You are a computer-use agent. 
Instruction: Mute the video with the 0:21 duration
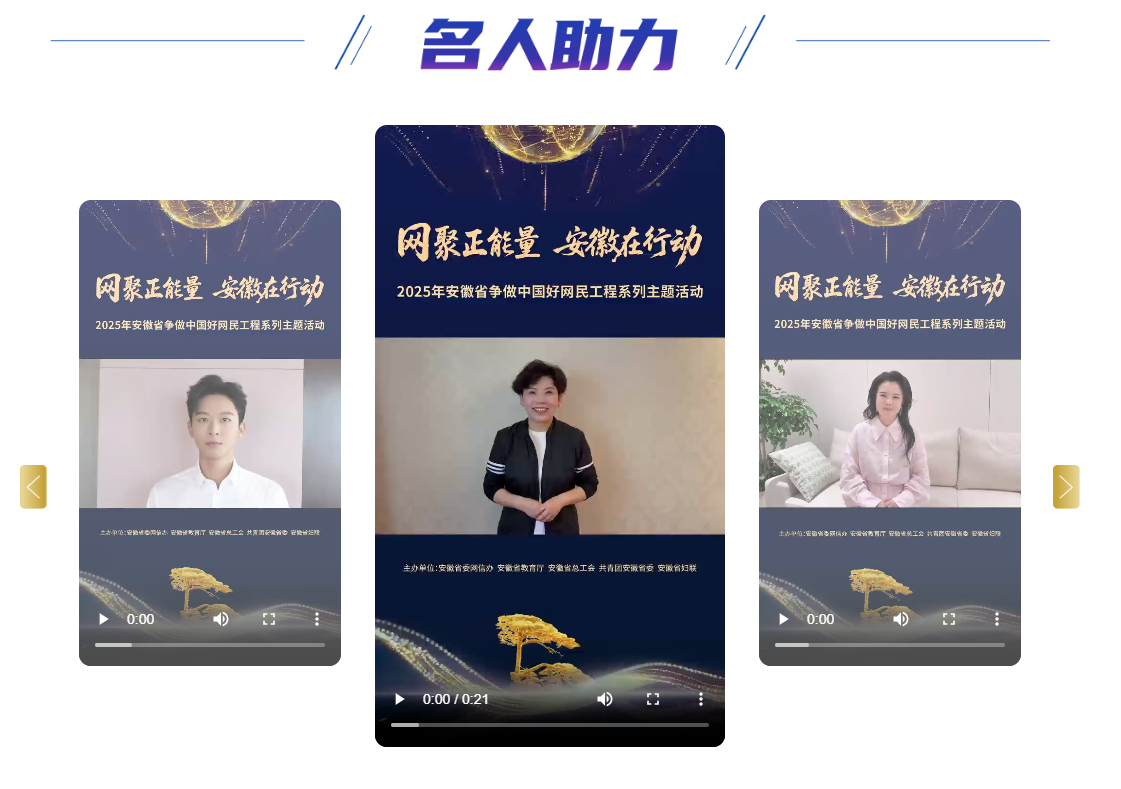pyautogui.click(x=605, y=699)
